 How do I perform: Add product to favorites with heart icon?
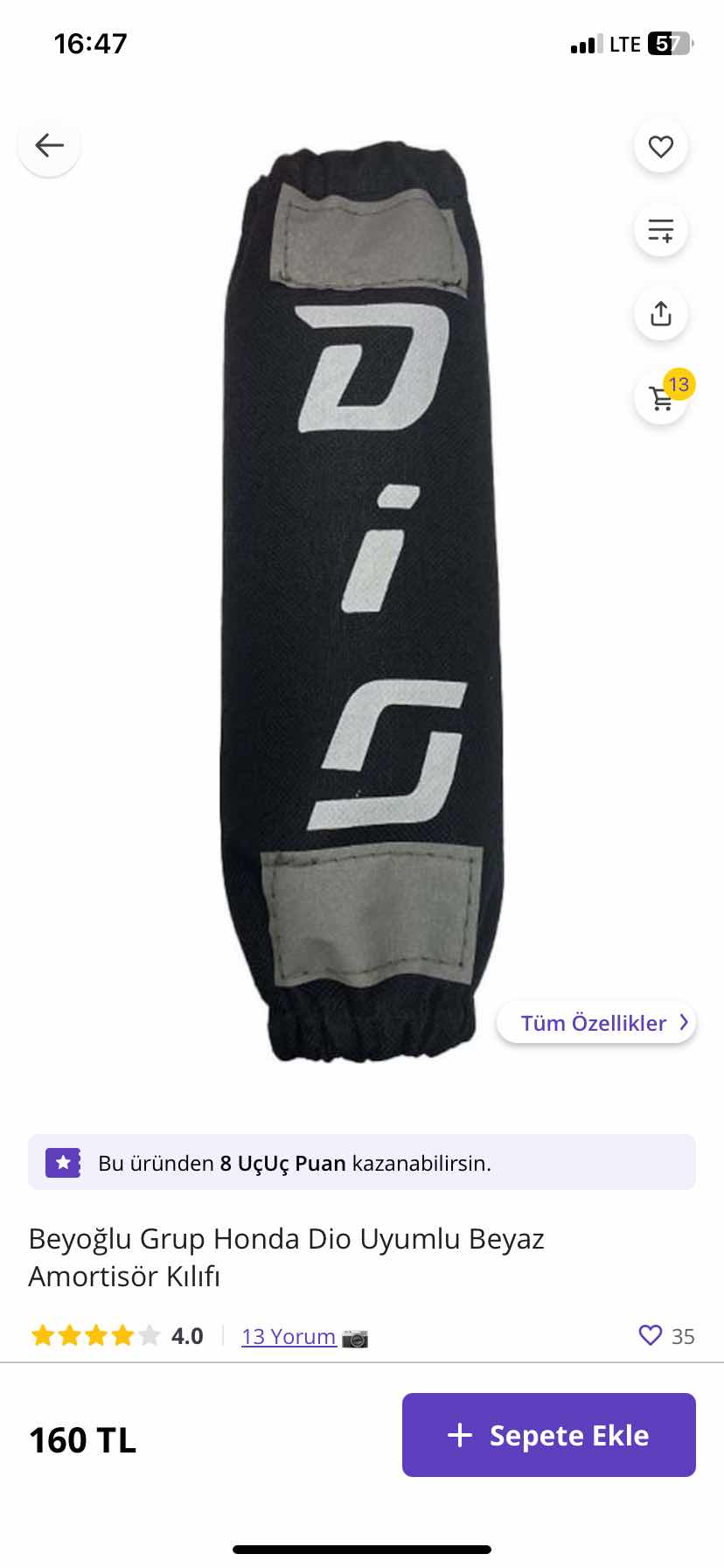tap(661, 146)
